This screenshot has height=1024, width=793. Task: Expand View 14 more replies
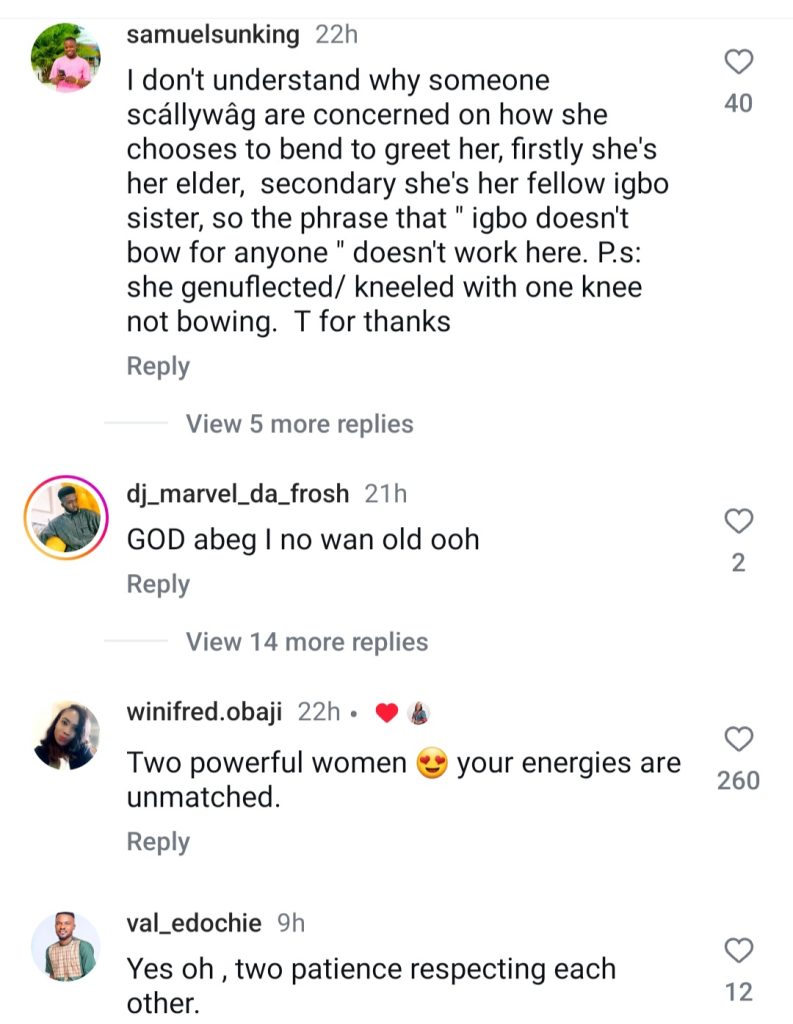coord(306,642)
